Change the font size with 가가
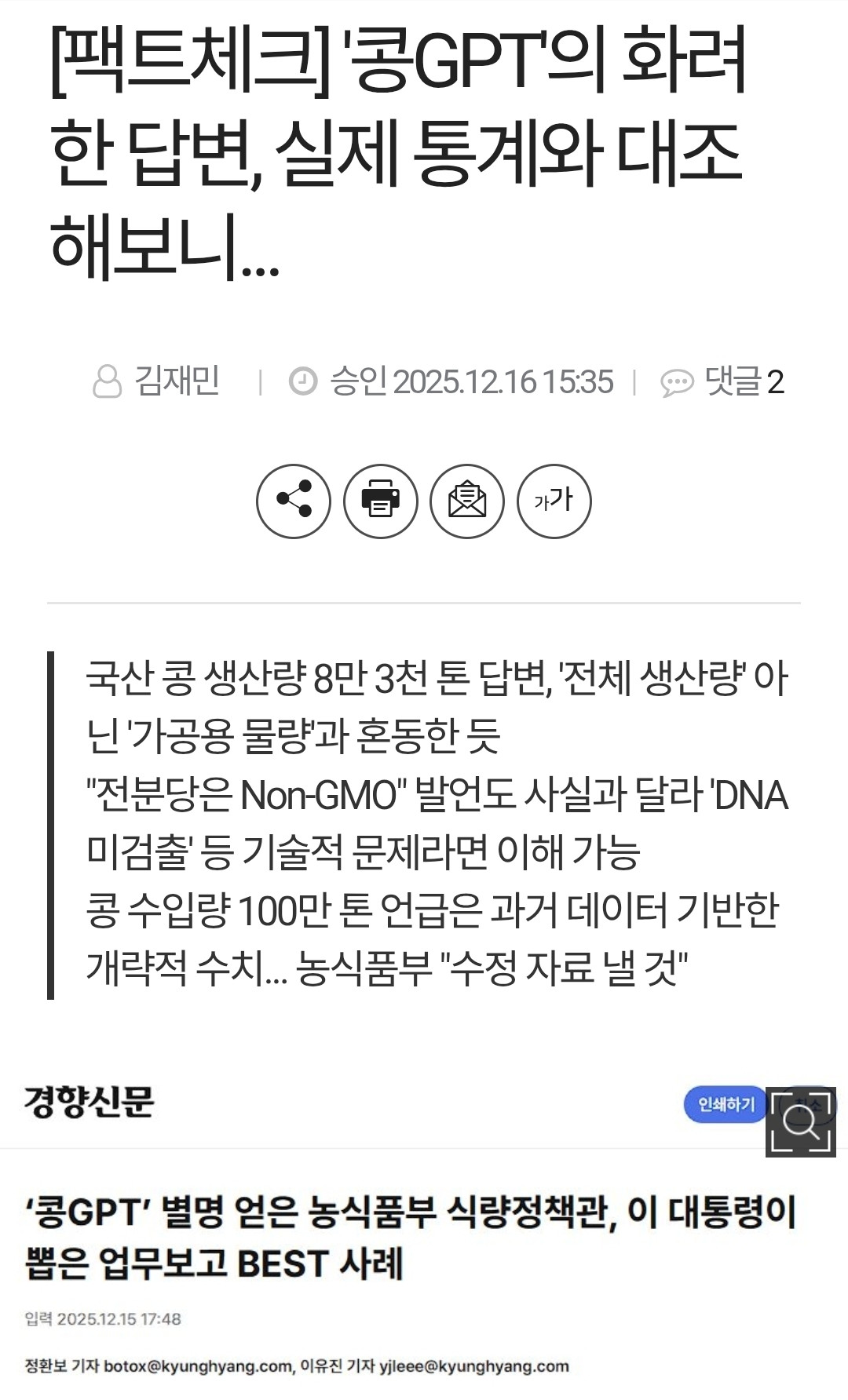This screenshot has height=1400, width=848. coord(554,501)
